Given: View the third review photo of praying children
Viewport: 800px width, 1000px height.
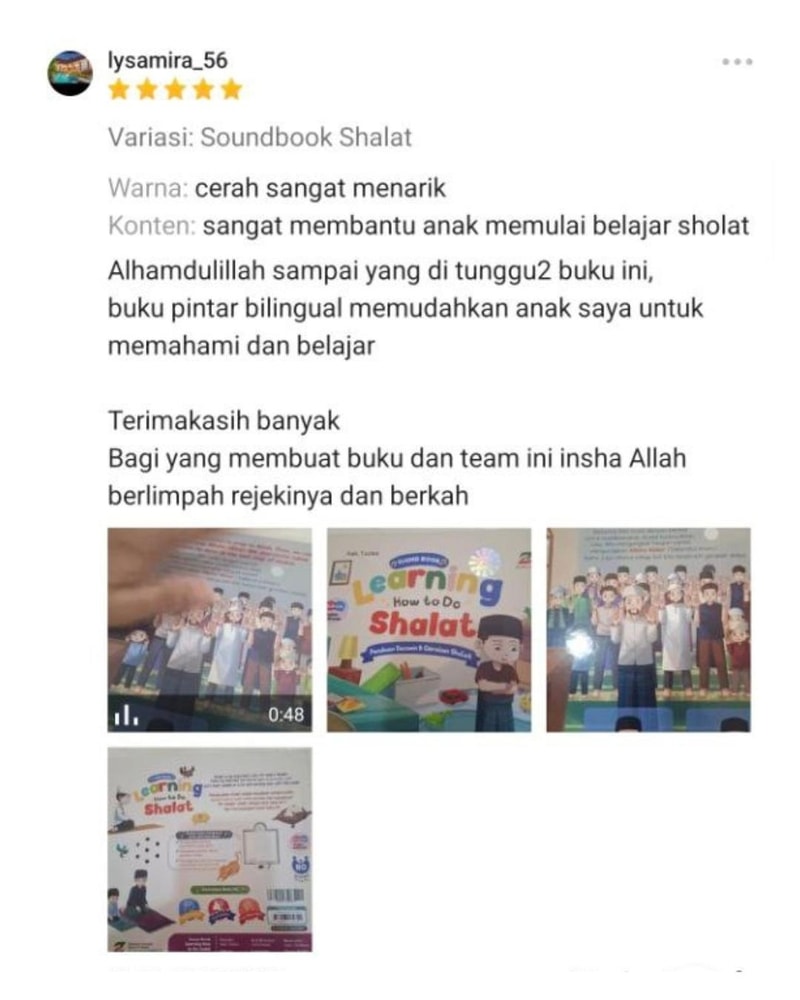Looking at the screenshot, I should coord(648,629).
